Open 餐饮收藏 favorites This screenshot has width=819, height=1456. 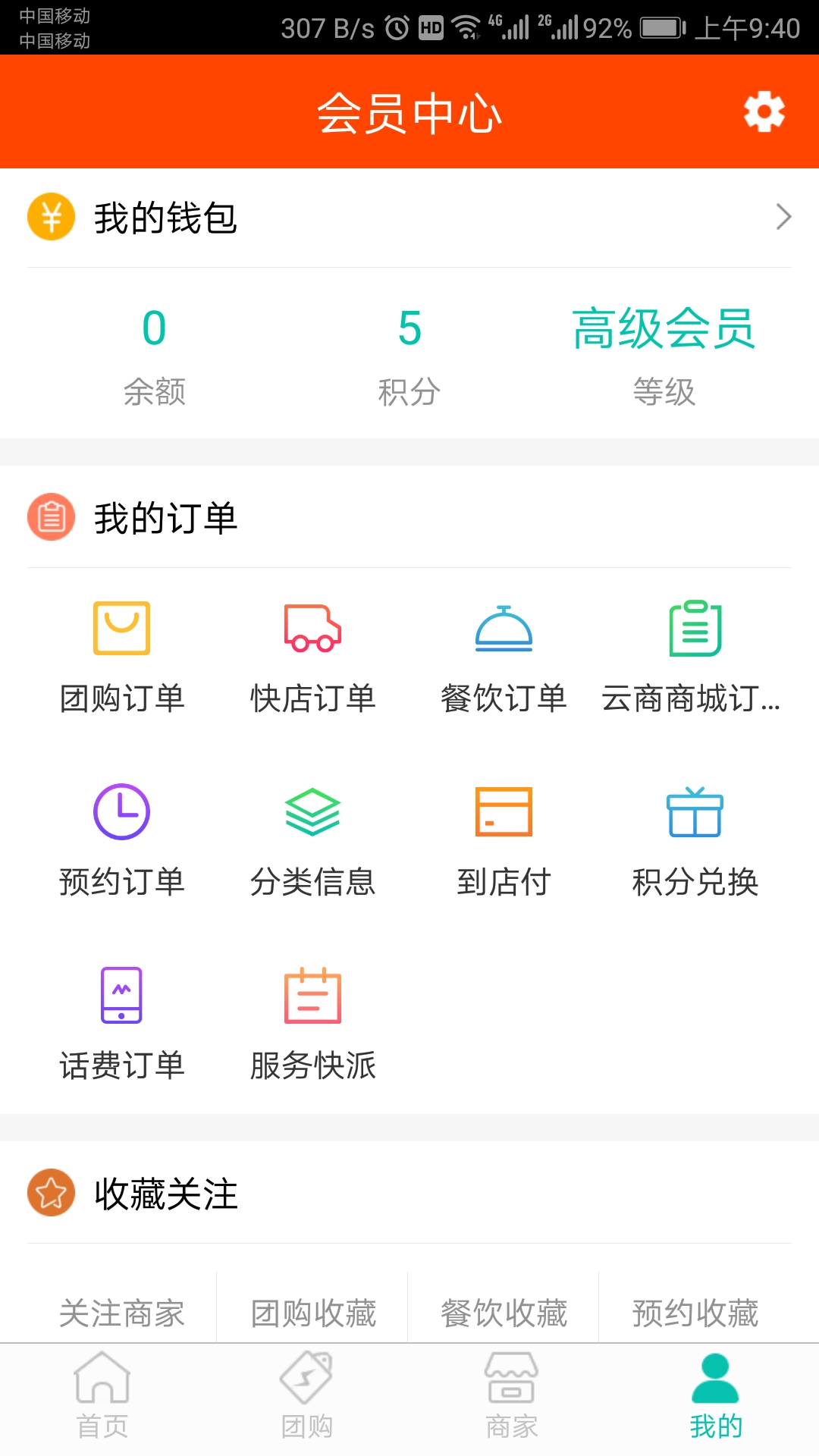point(504,1313)
